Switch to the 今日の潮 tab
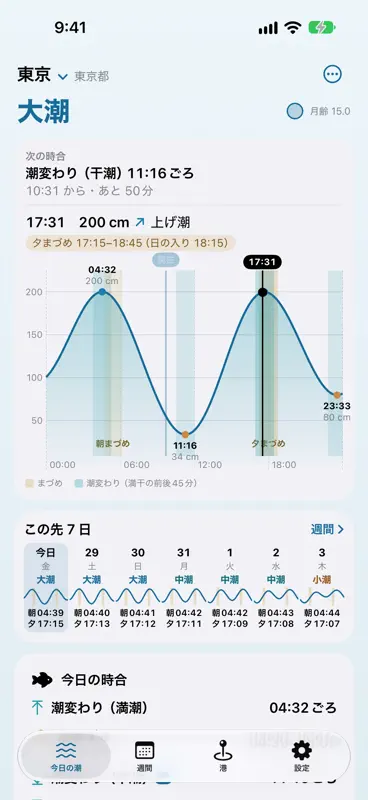Viewport: 368px width, 800px height. click(x=66, y=756)
